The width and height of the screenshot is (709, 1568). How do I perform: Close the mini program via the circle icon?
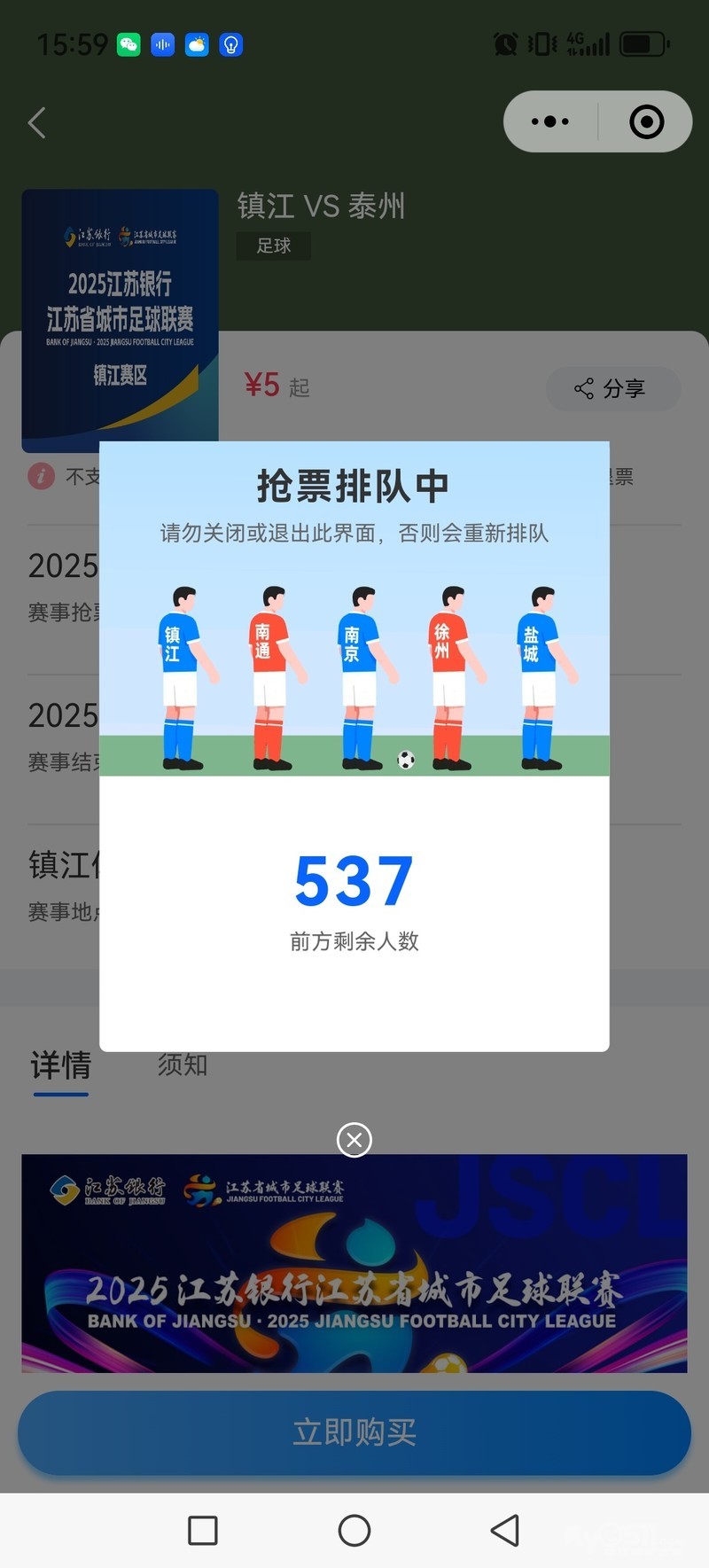coord(646,121)
